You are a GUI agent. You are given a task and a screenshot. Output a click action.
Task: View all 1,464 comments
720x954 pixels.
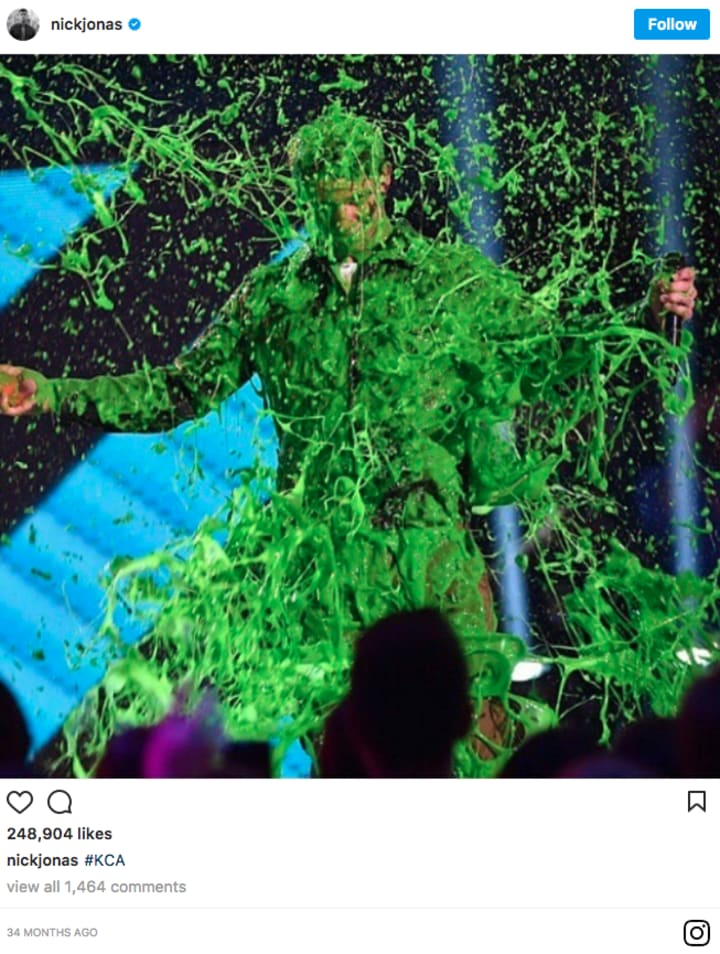tap(96, 887)
